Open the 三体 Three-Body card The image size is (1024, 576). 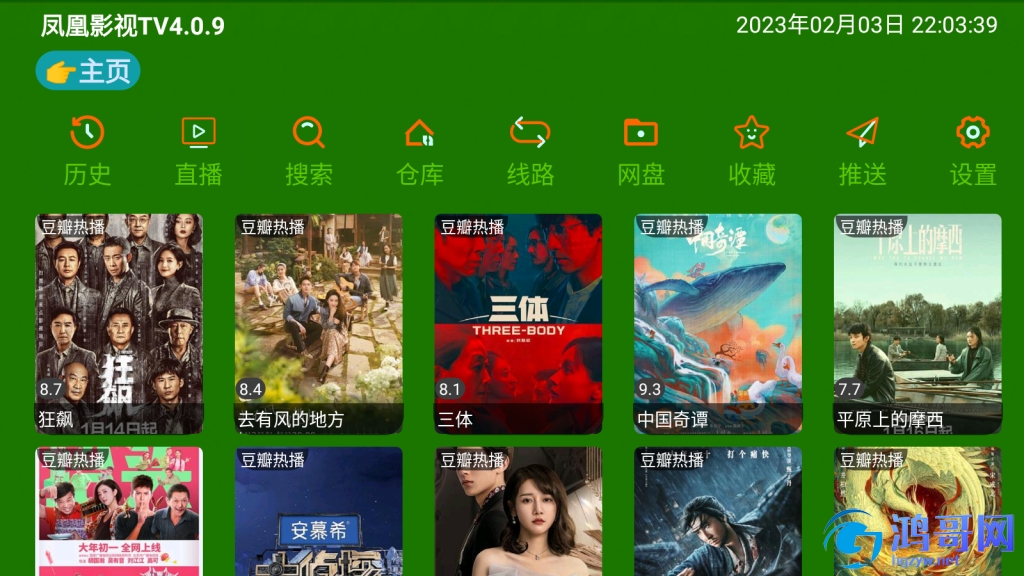coord(518,323)
